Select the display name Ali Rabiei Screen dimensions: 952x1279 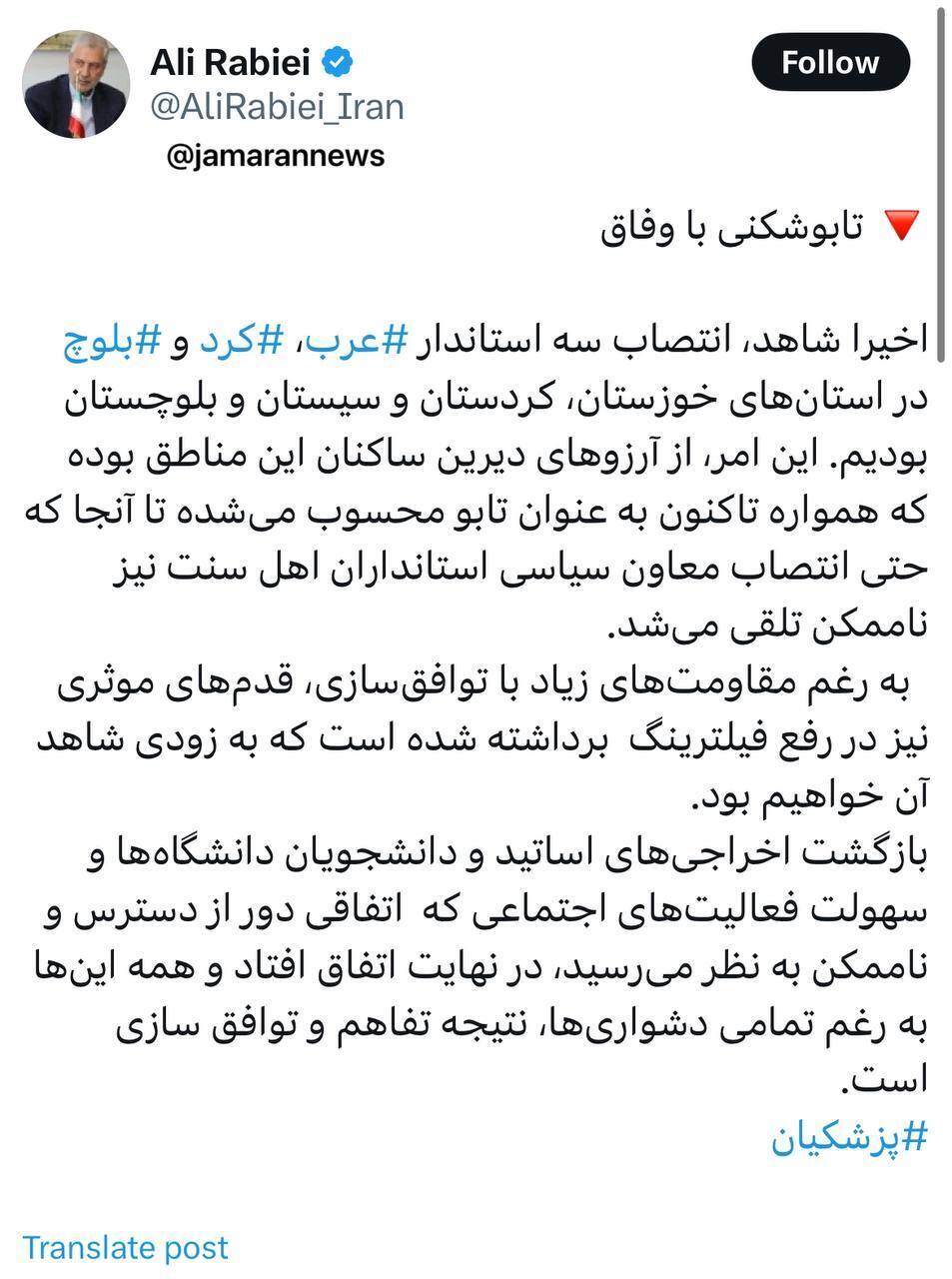(231, 59)
